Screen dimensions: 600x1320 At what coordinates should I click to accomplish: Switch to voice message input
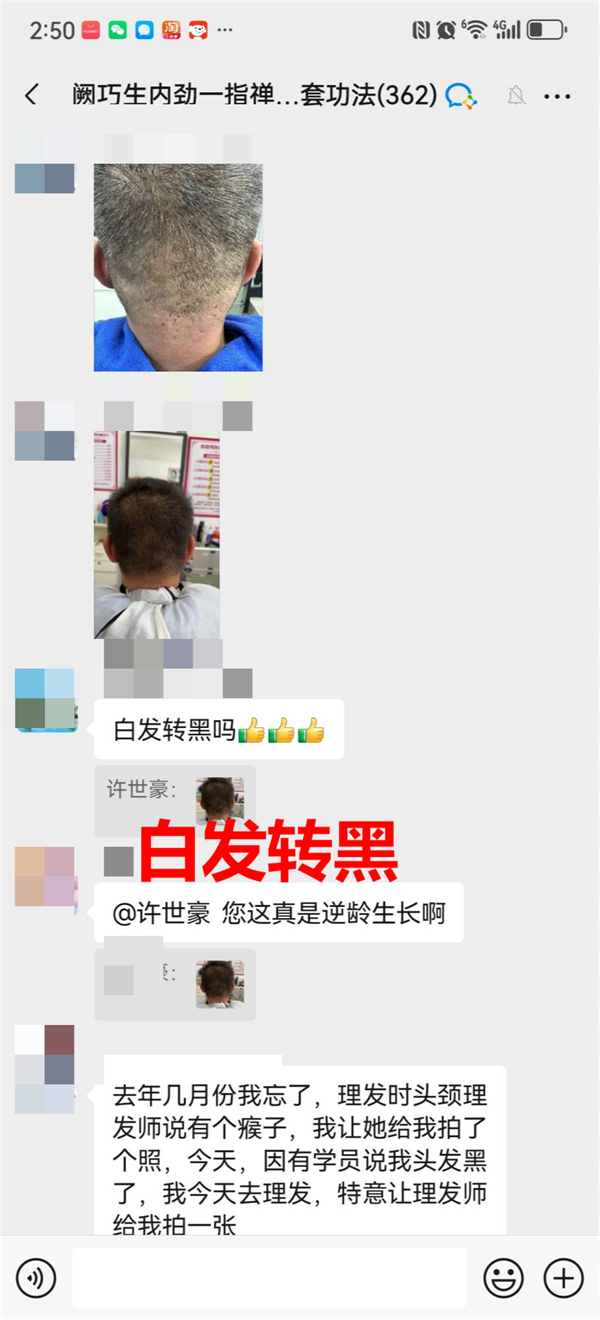click(36, 1277)
